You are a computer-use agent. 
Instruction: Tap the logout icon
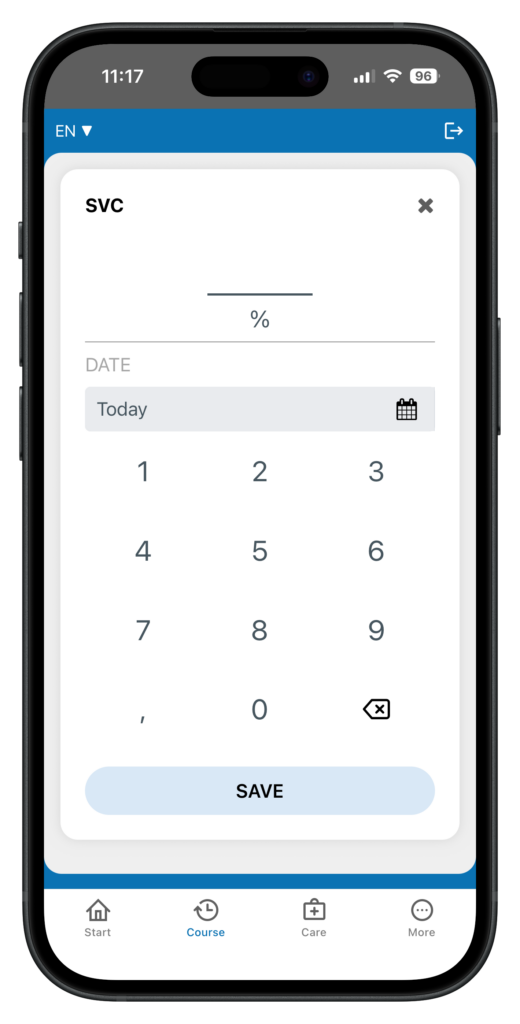point(453,131)
